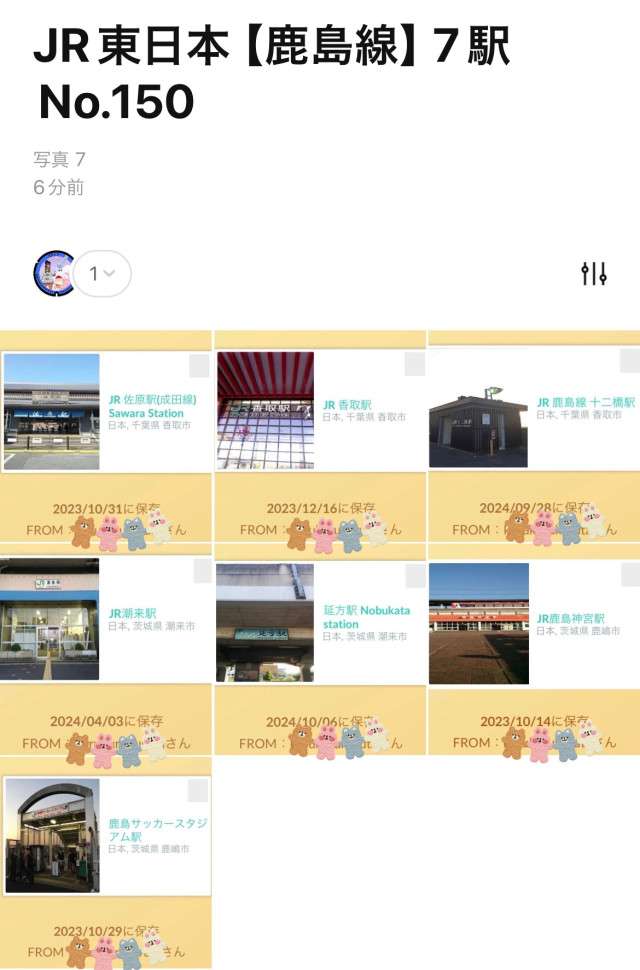The height and width of the screenshot is (970, 640).
Task: Tick the checkbox on the 鹿島サッカースタジアム駅 card
Action: pos(198,791)
